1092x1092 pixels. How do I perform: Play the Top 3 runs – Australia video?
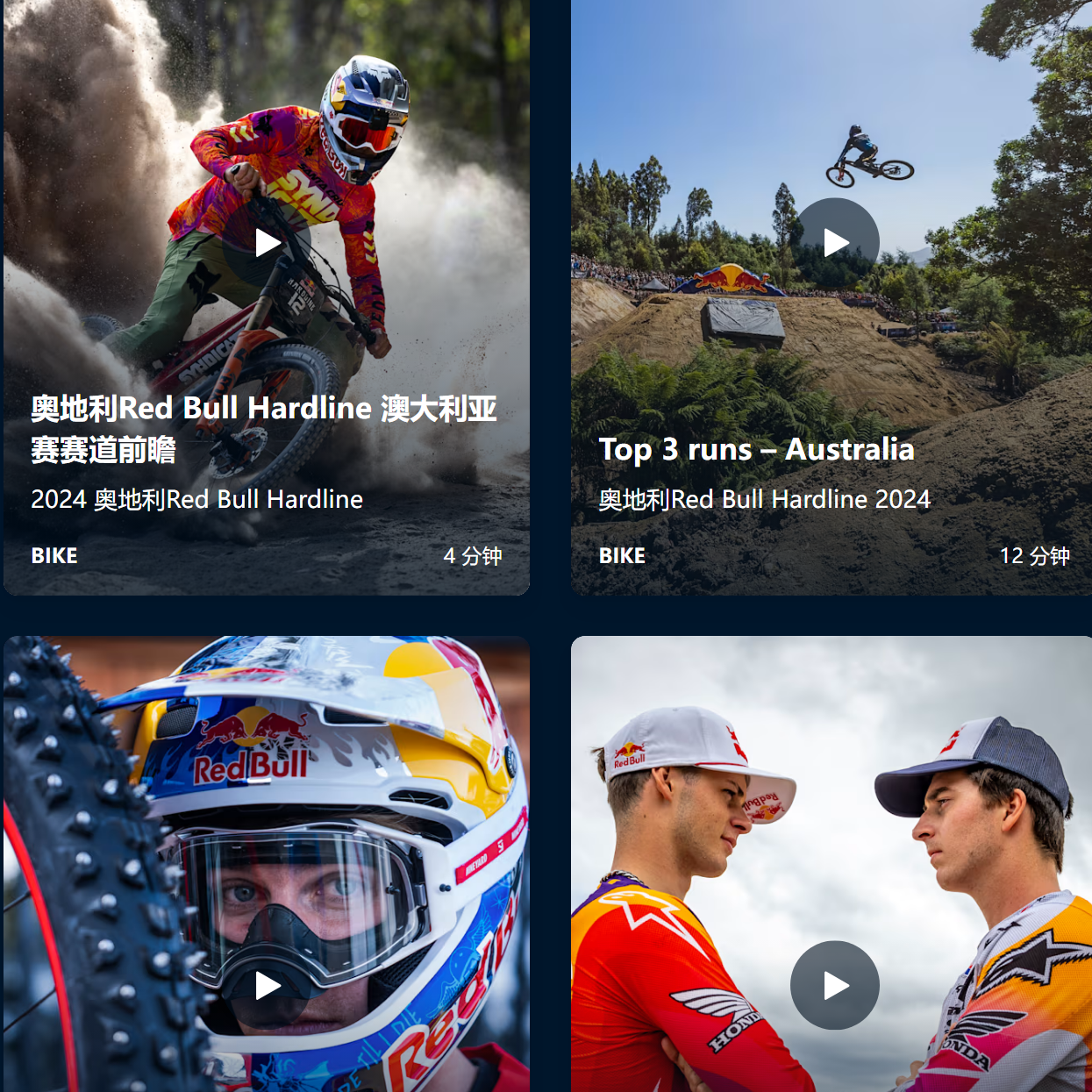(836, 243)
